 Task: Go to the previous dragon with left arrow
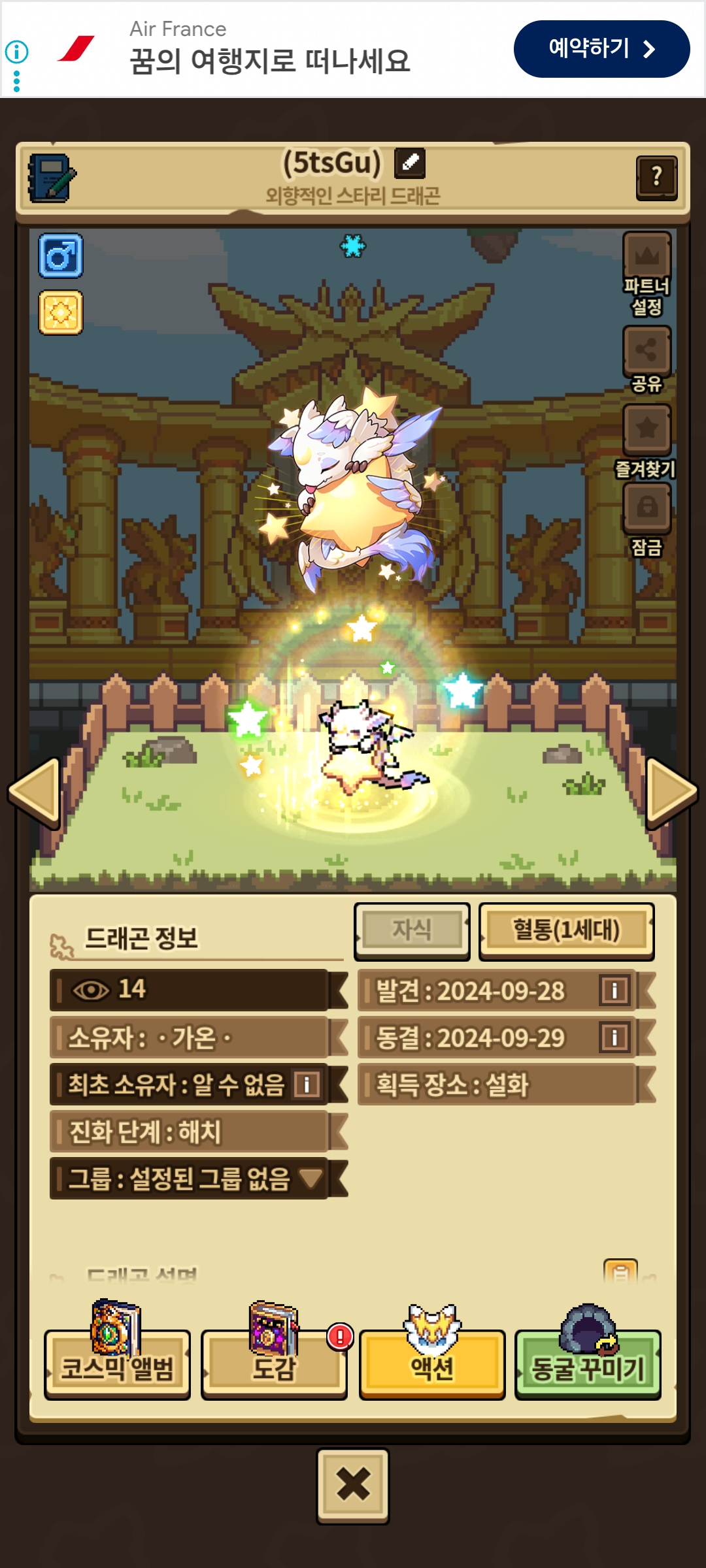point(35,792)
